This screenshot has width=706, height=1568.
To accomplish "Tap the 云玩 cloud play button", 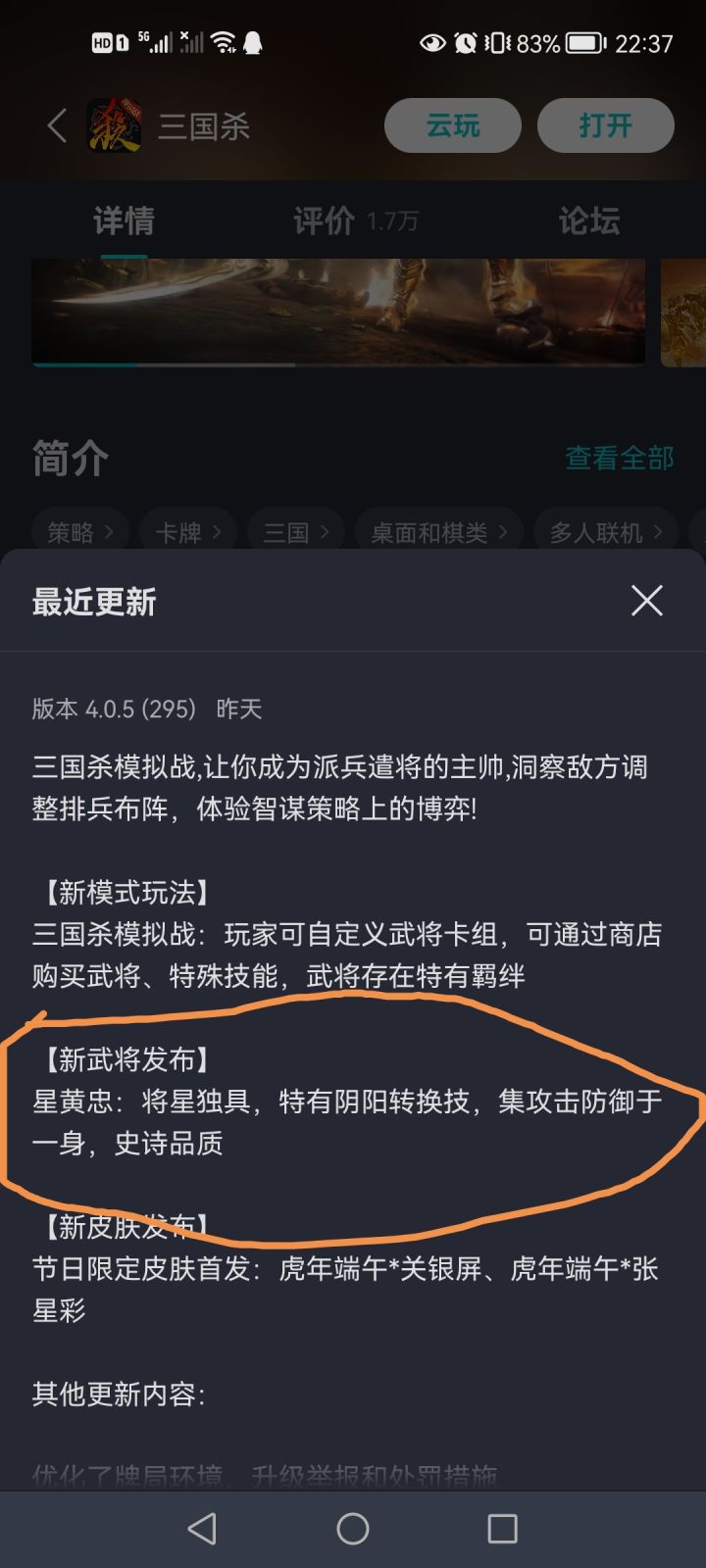I will click(x=453, y=125).
